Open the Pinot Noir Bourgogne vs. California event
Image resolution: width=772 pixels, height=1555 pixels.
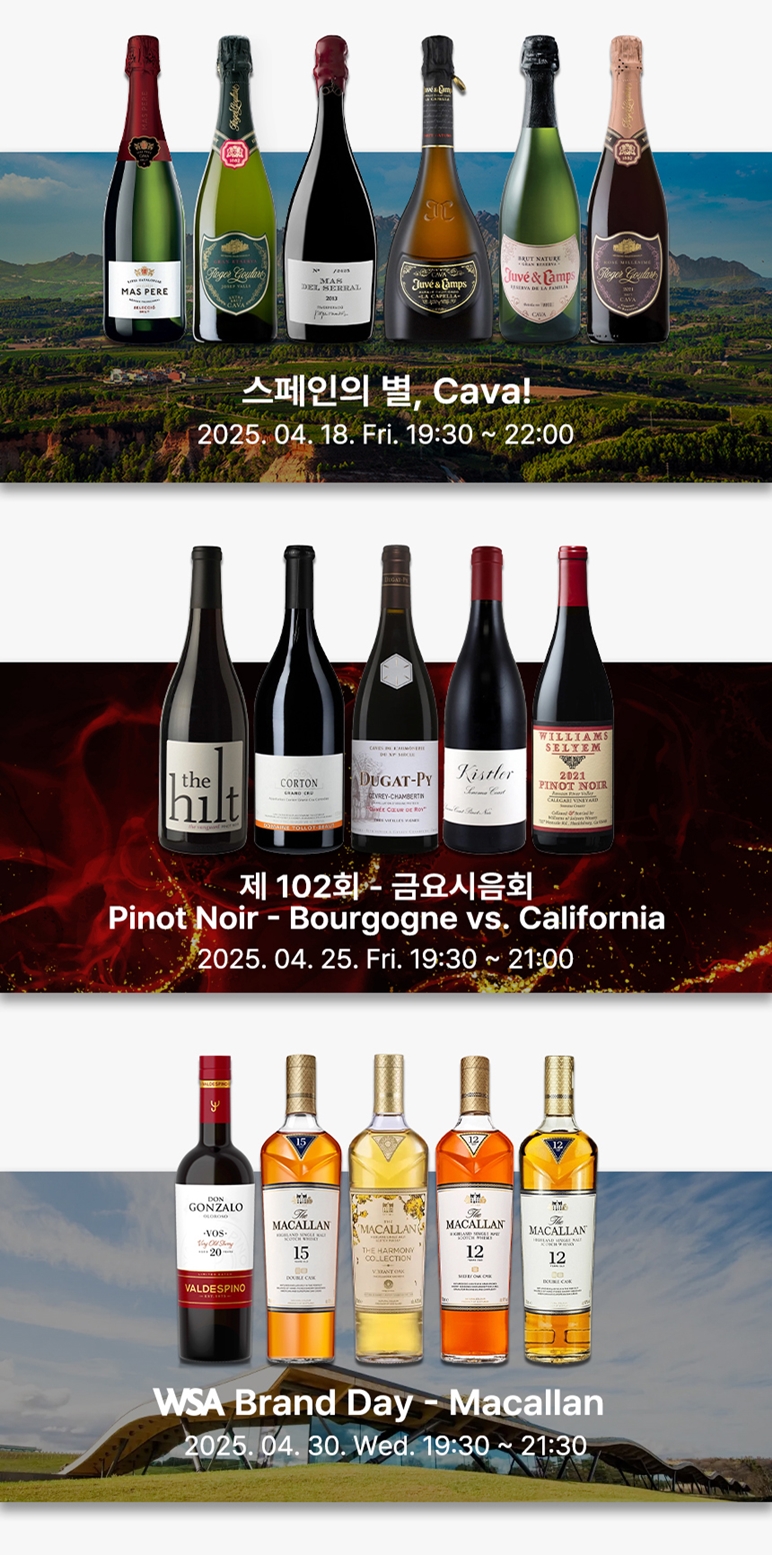386,917
